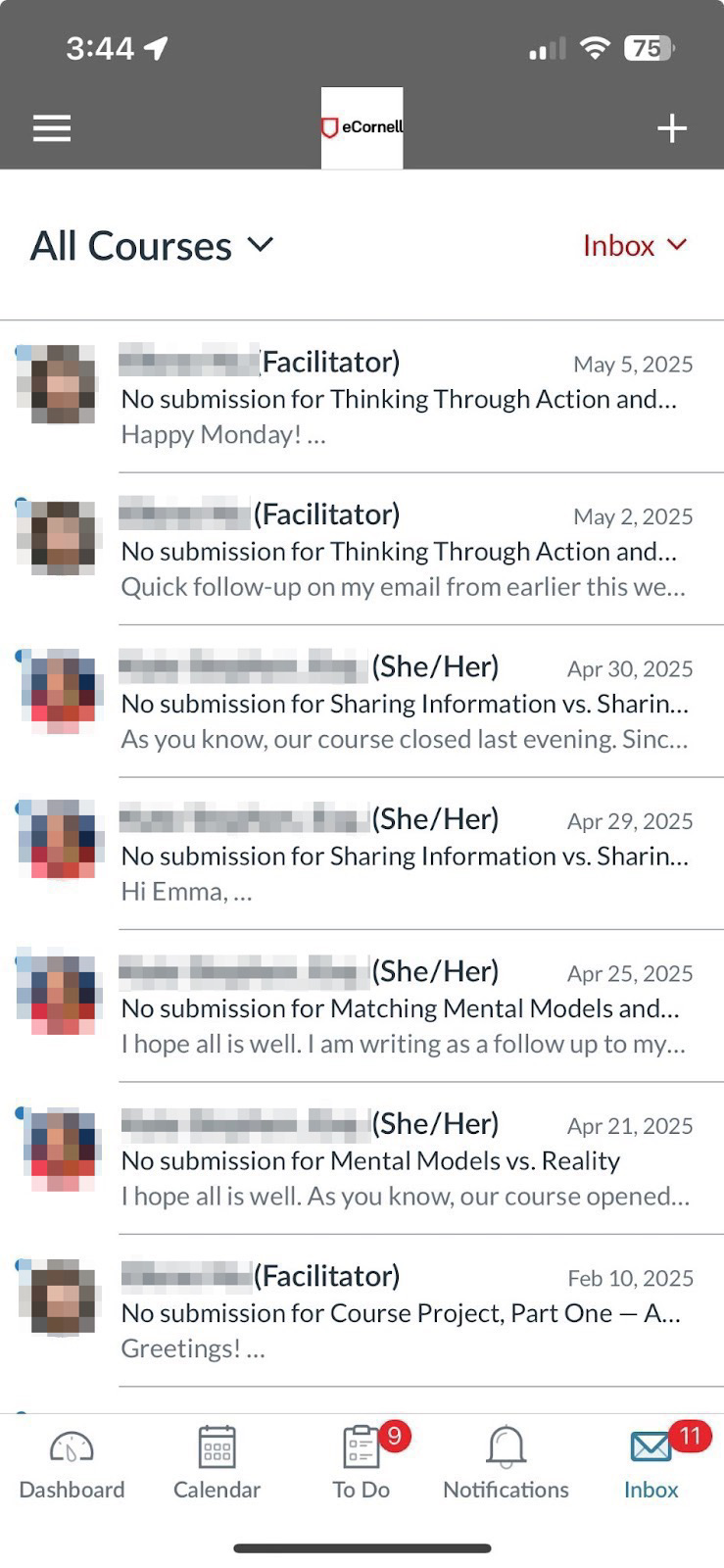Expand the All Courses filter

[x=152, y=246]
